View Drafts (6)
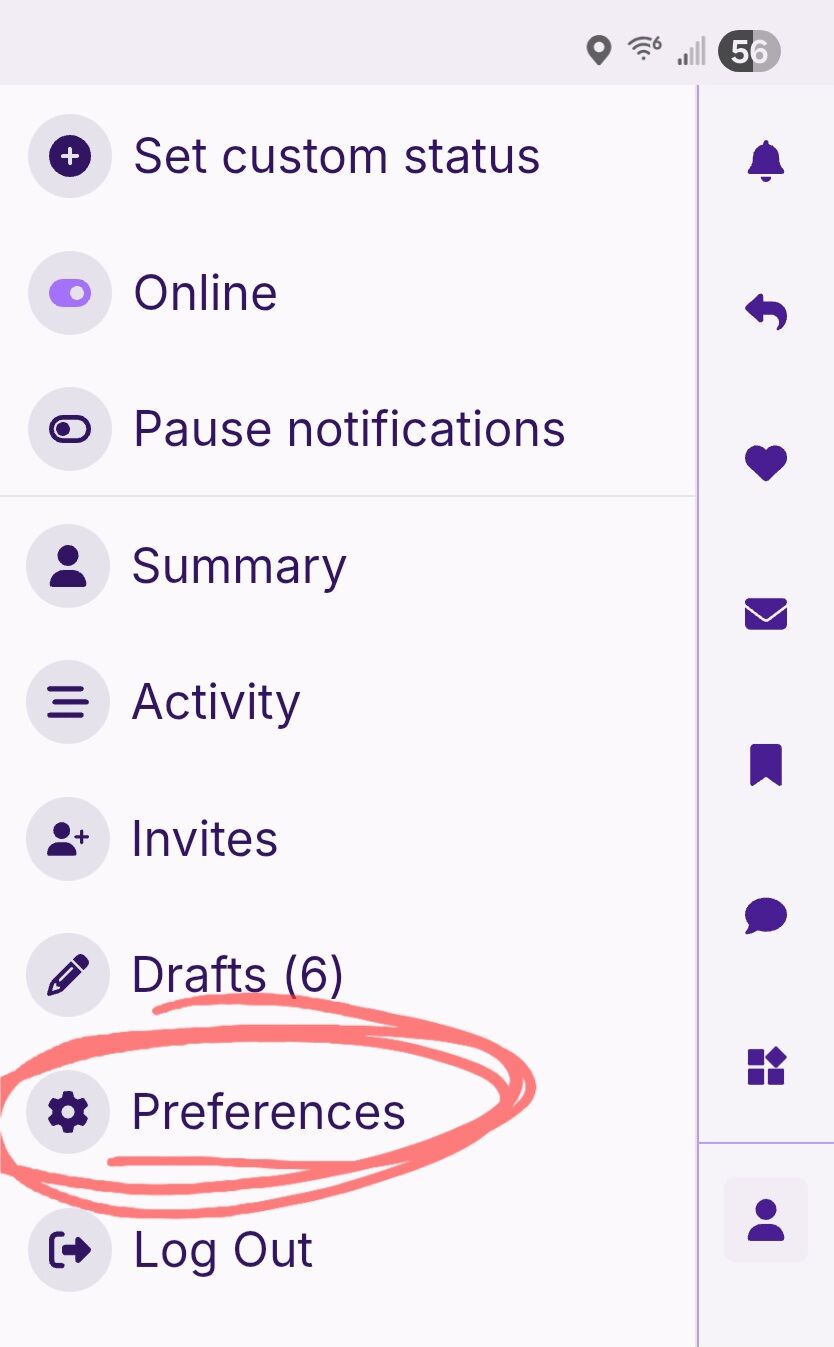 click(347, 975)
